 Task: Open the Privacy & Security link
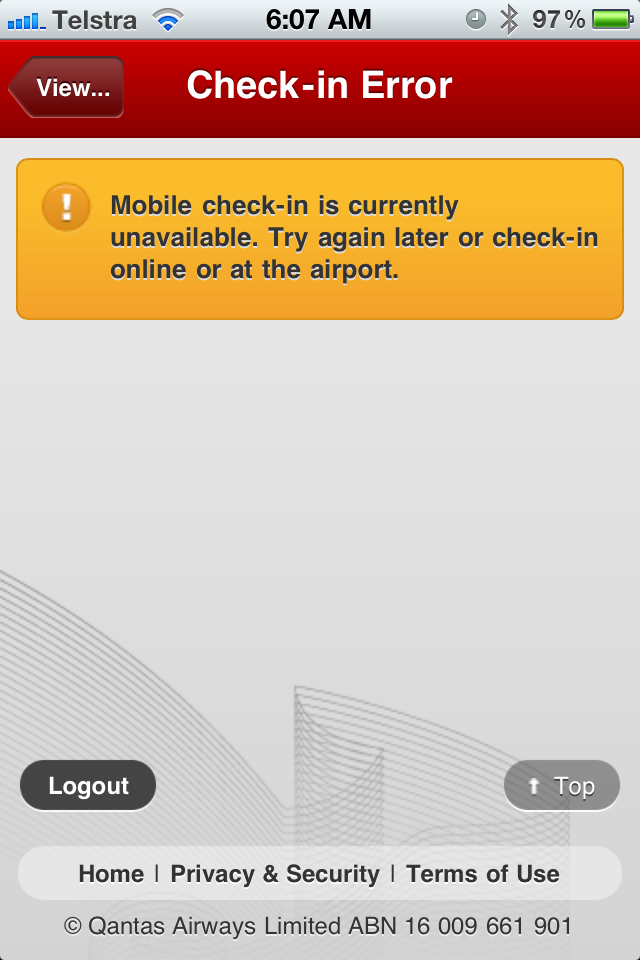click(275, 874)
